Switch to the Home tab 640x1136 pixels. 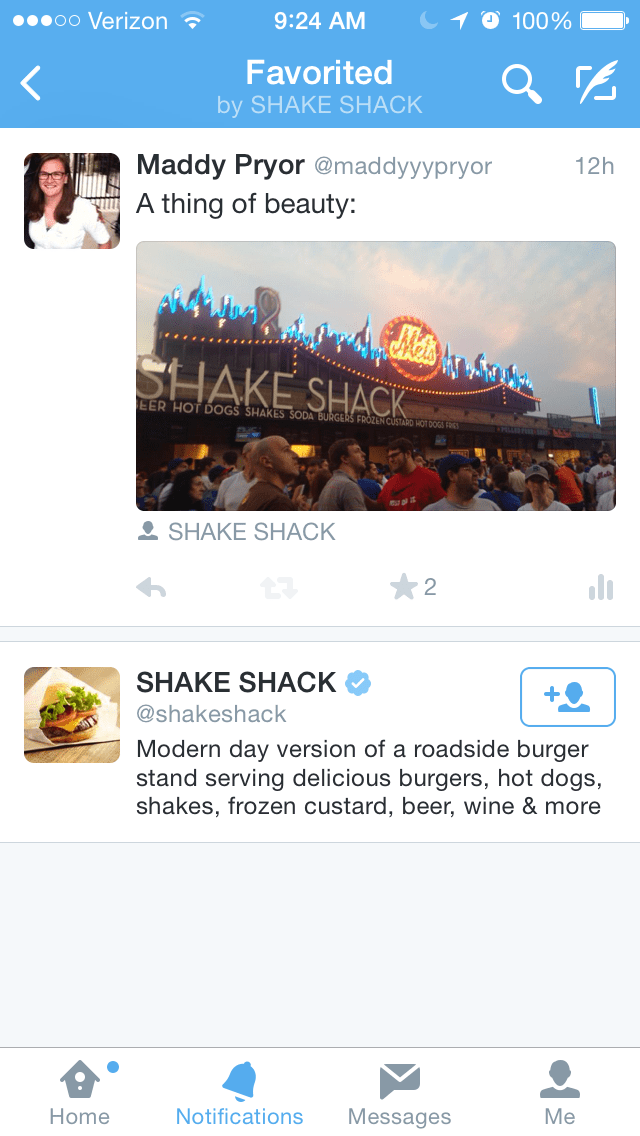point(80,1093)
